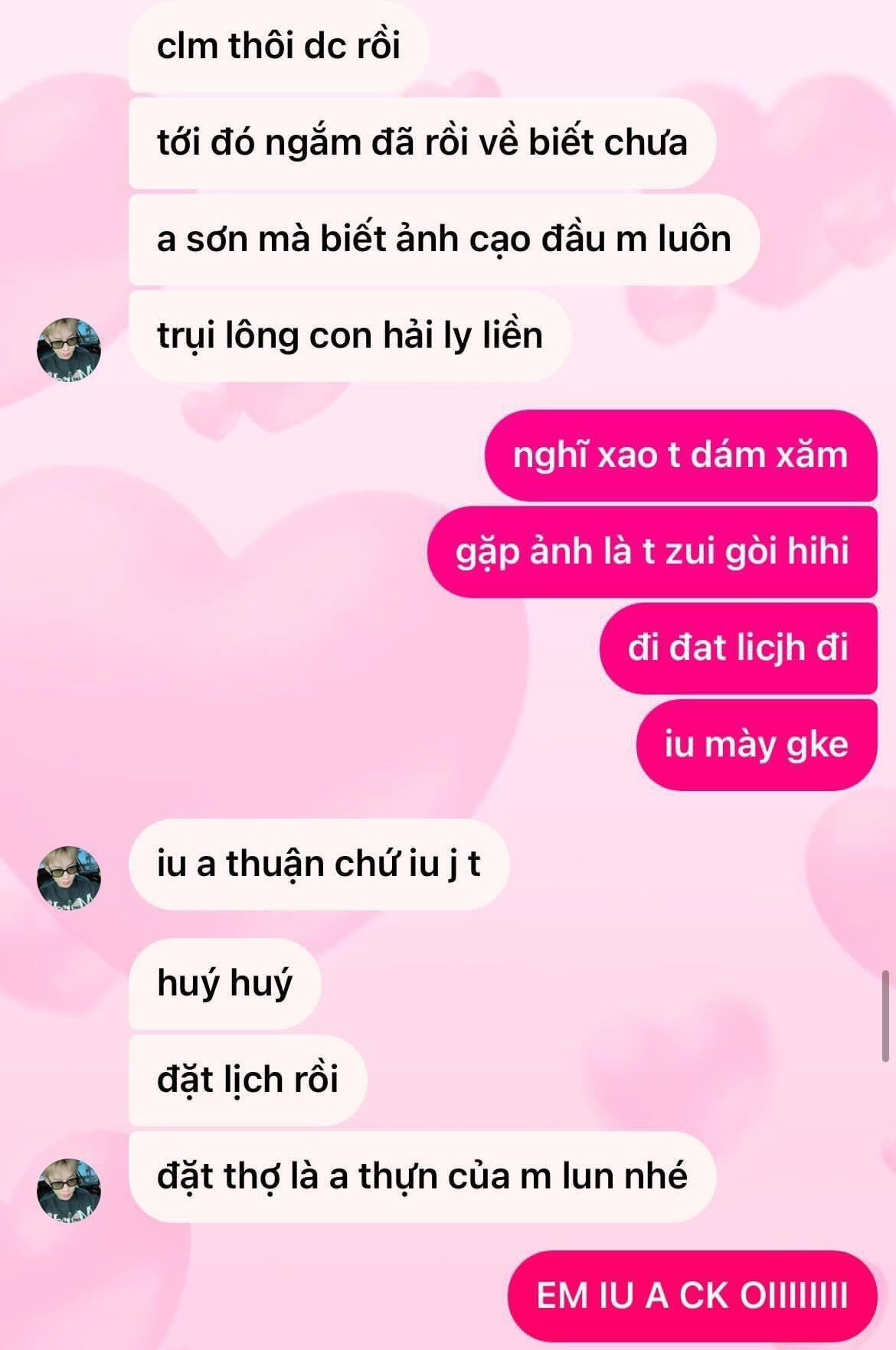This screenshot has width=896, height=1350.
Task: Open sender's avatar beside "trụi lông con hải ly liền"
Action: click(69, 348)
